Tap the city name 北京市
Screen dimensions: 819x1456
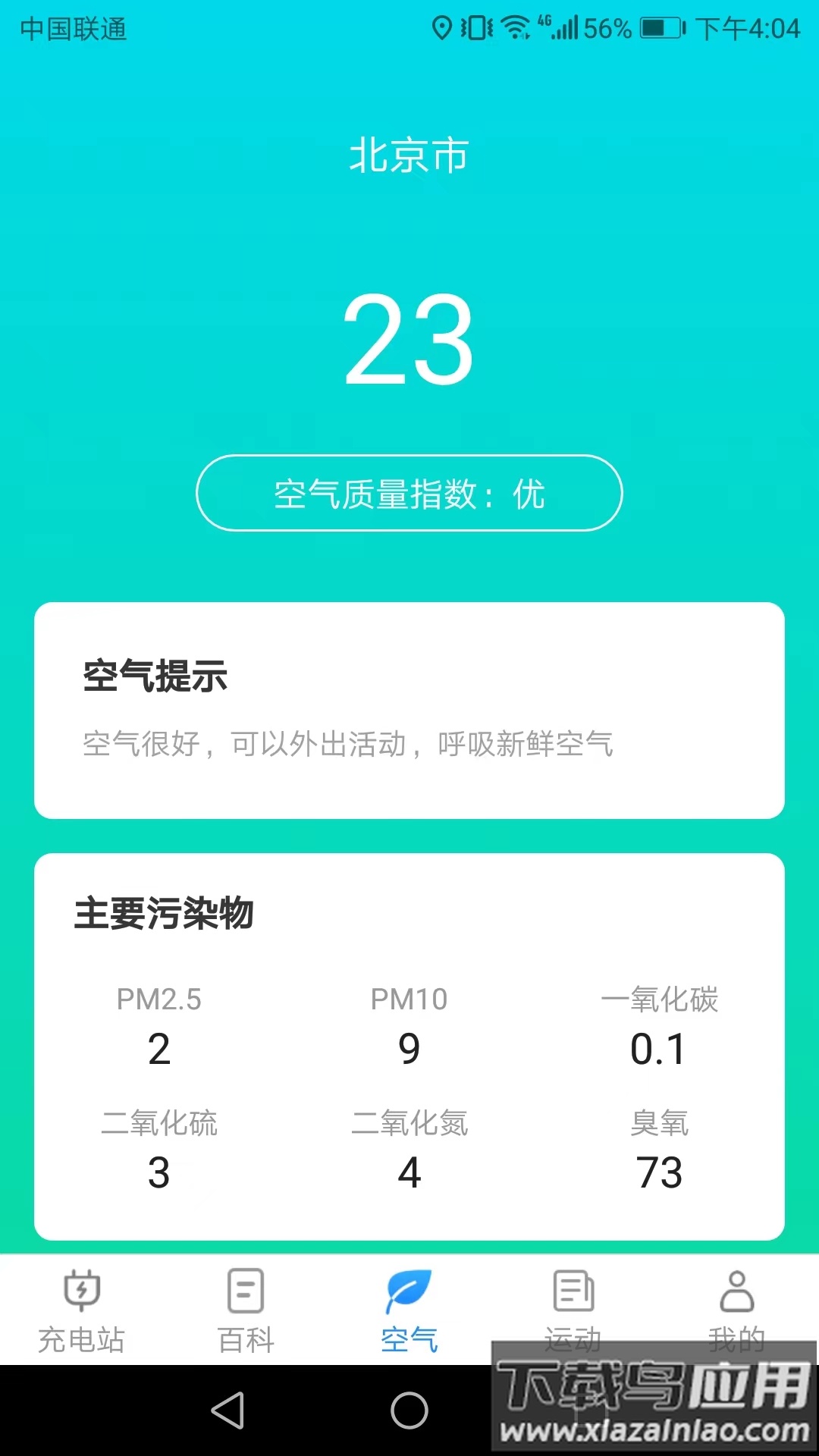click(x=409, y=155)
